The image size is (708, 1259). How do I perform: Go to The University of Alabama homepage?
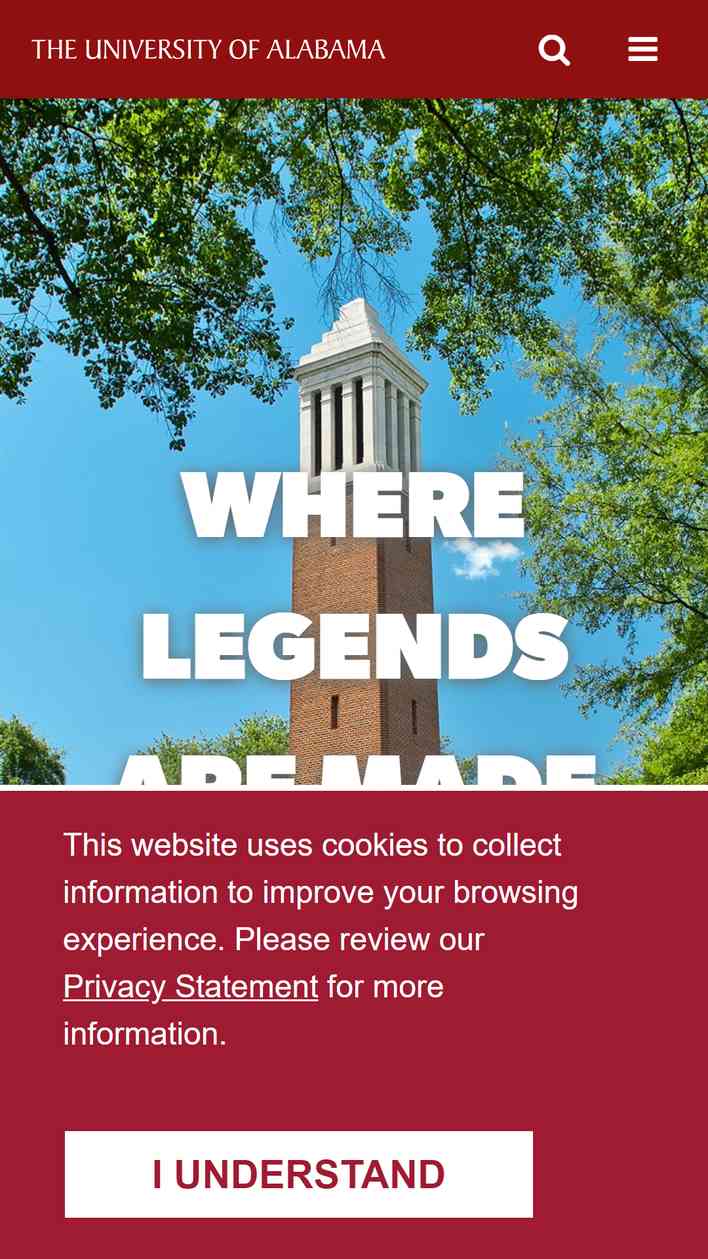pos(208,49)
